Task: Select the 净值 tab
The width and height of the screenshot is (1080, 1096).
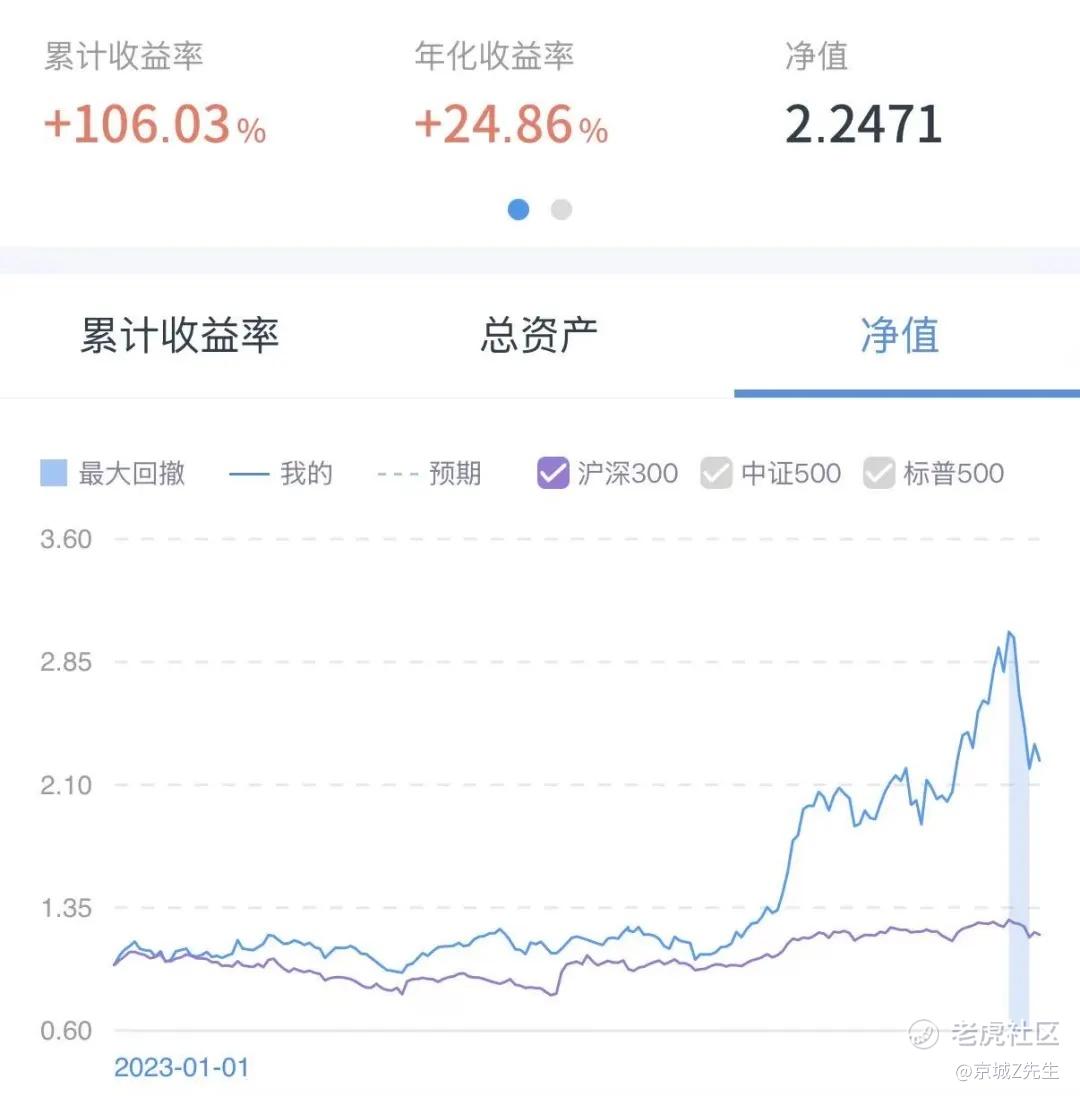Action: [x=900, y=336]
